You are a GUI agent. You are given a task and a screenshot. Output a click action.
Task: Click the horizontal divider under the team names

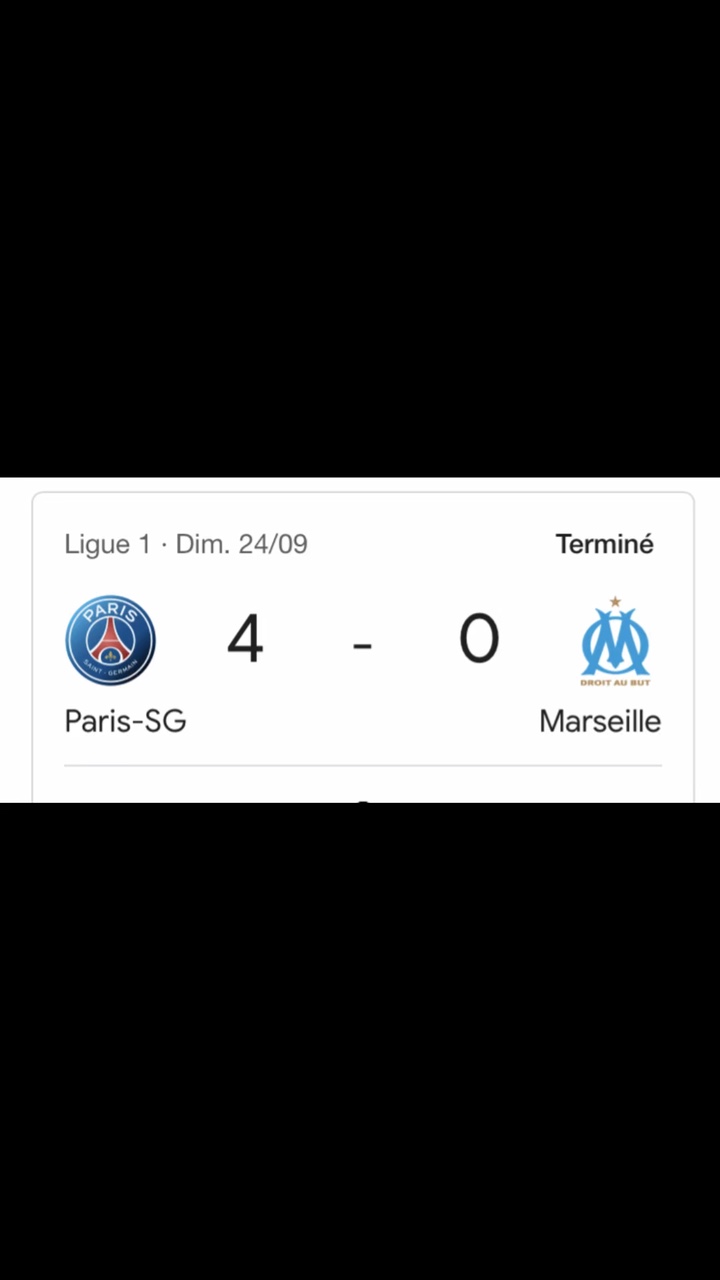click(362, 766)
